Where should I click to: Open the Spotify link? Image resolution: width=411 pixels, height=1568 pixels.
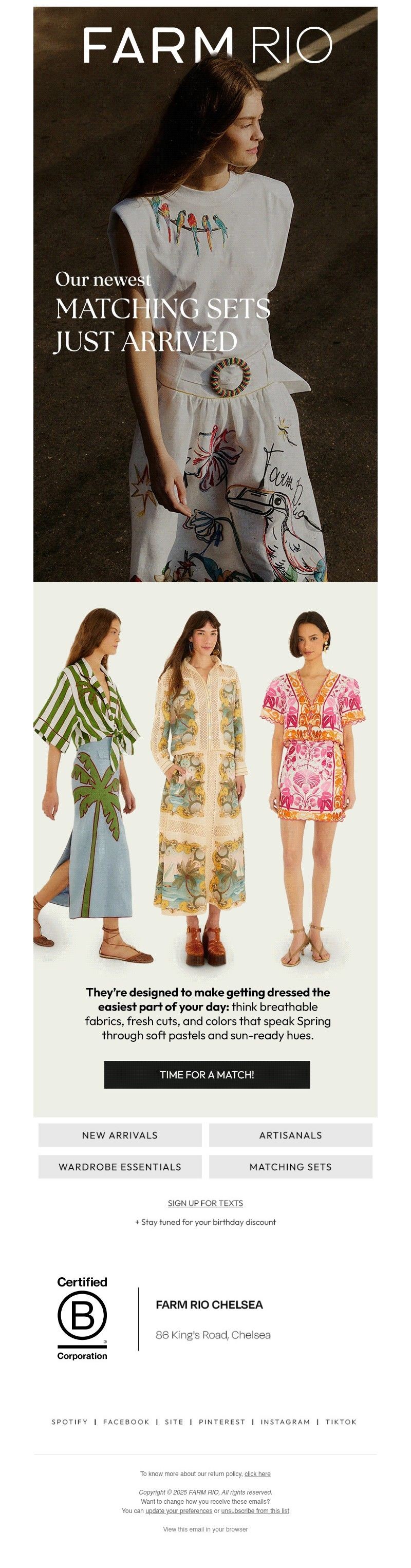click(x=69, y=1422)
